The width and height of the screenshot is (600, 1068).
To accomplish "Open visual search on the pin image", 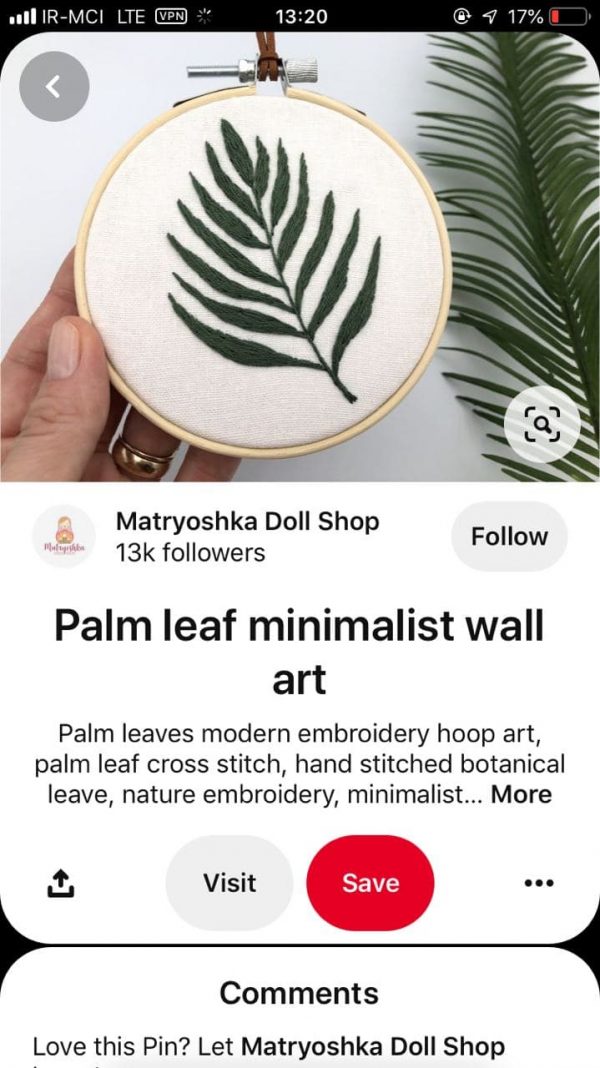I will [x=542, y=425].
